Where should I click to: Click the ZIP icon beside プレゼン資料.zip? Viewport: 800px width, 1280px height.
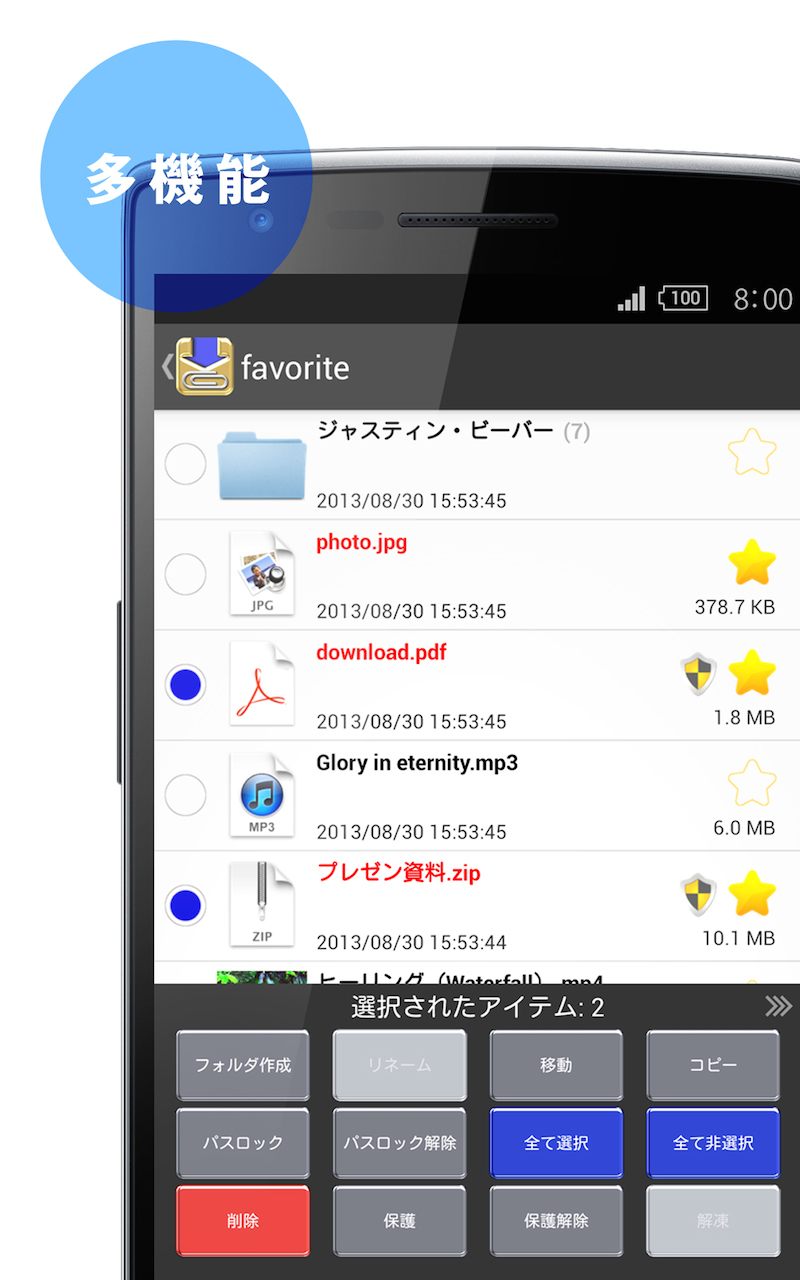(262, 905)
